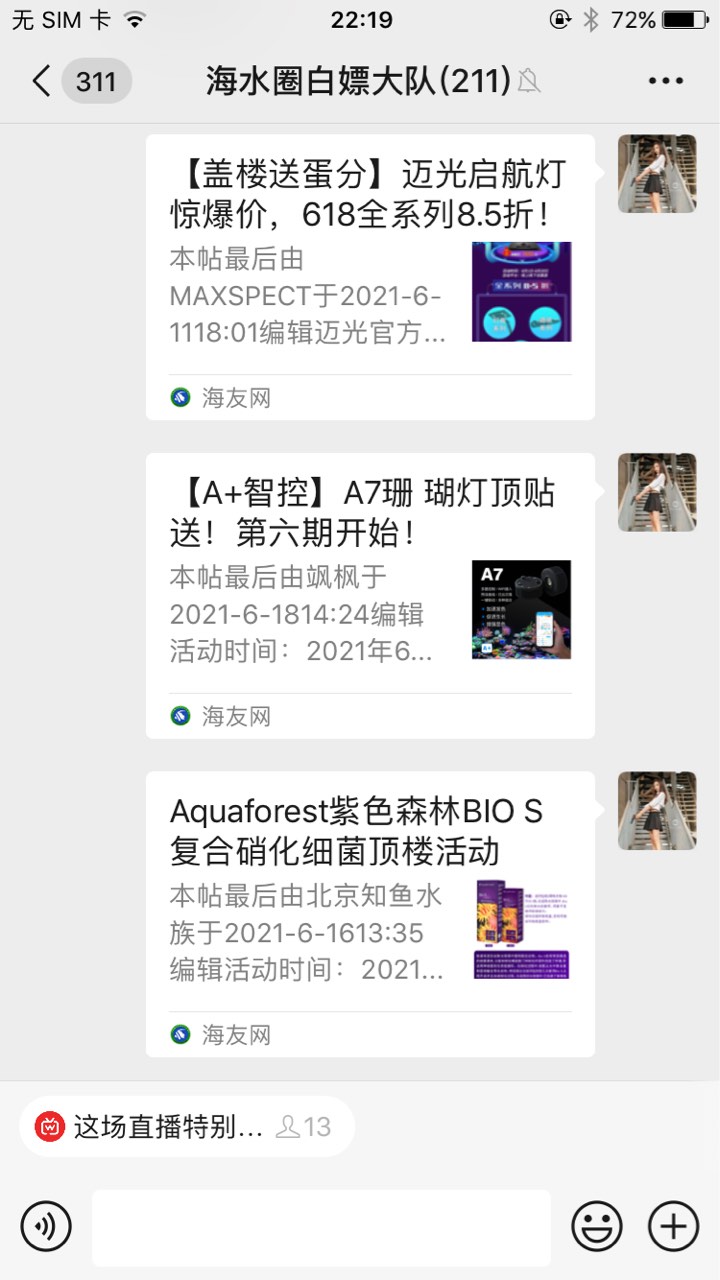Go back to the chat list
The height and width of the screenshot is (1280, 720).
(42, 81)
